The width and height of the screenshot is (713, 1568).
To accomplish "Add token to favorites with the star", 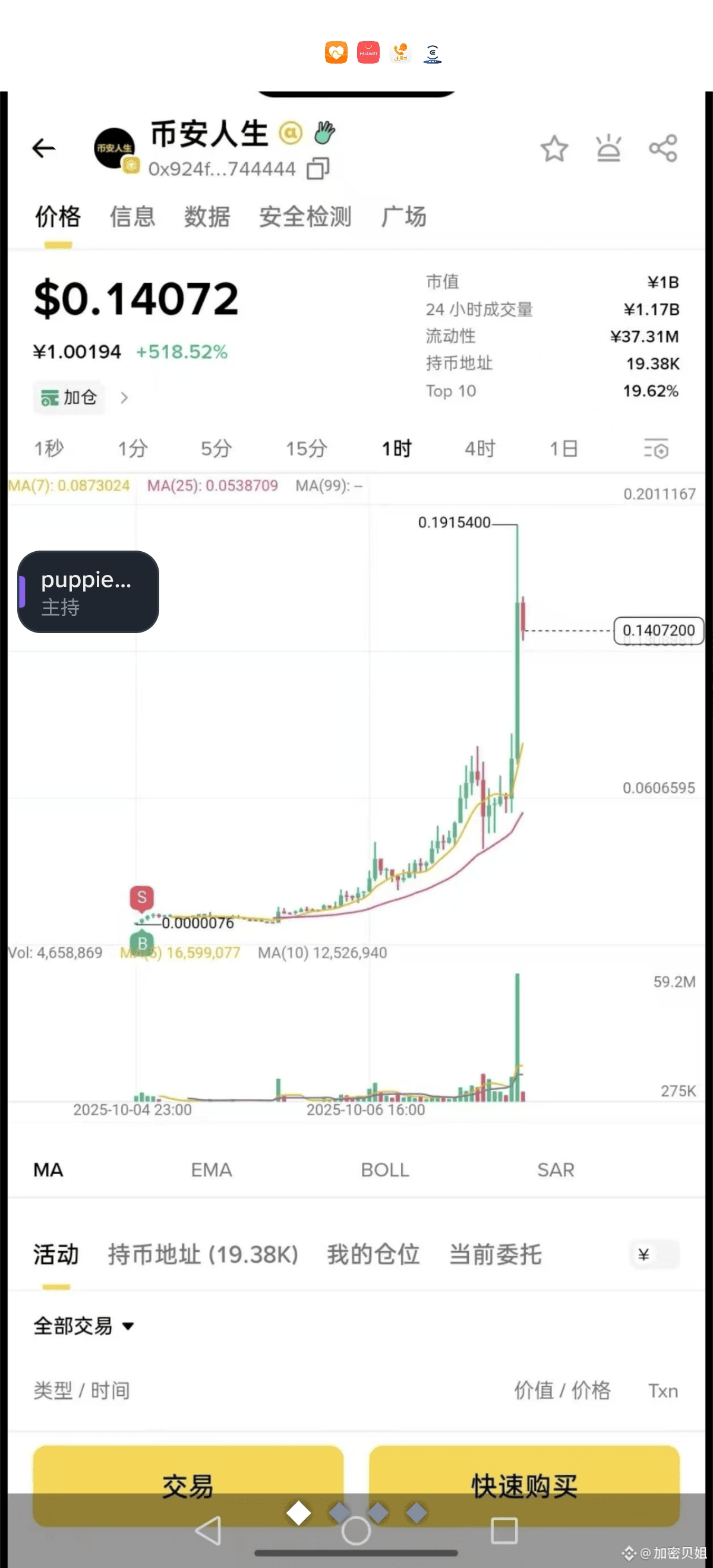I will 554,148.
